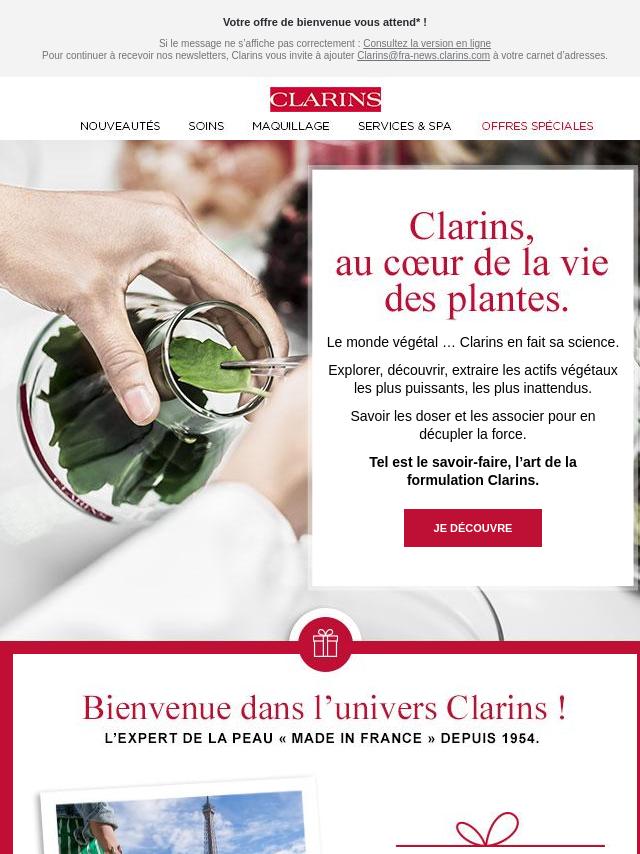Open the Nouveautés menu item
This screenshot has height=854, width=640.
click(120, 126)
